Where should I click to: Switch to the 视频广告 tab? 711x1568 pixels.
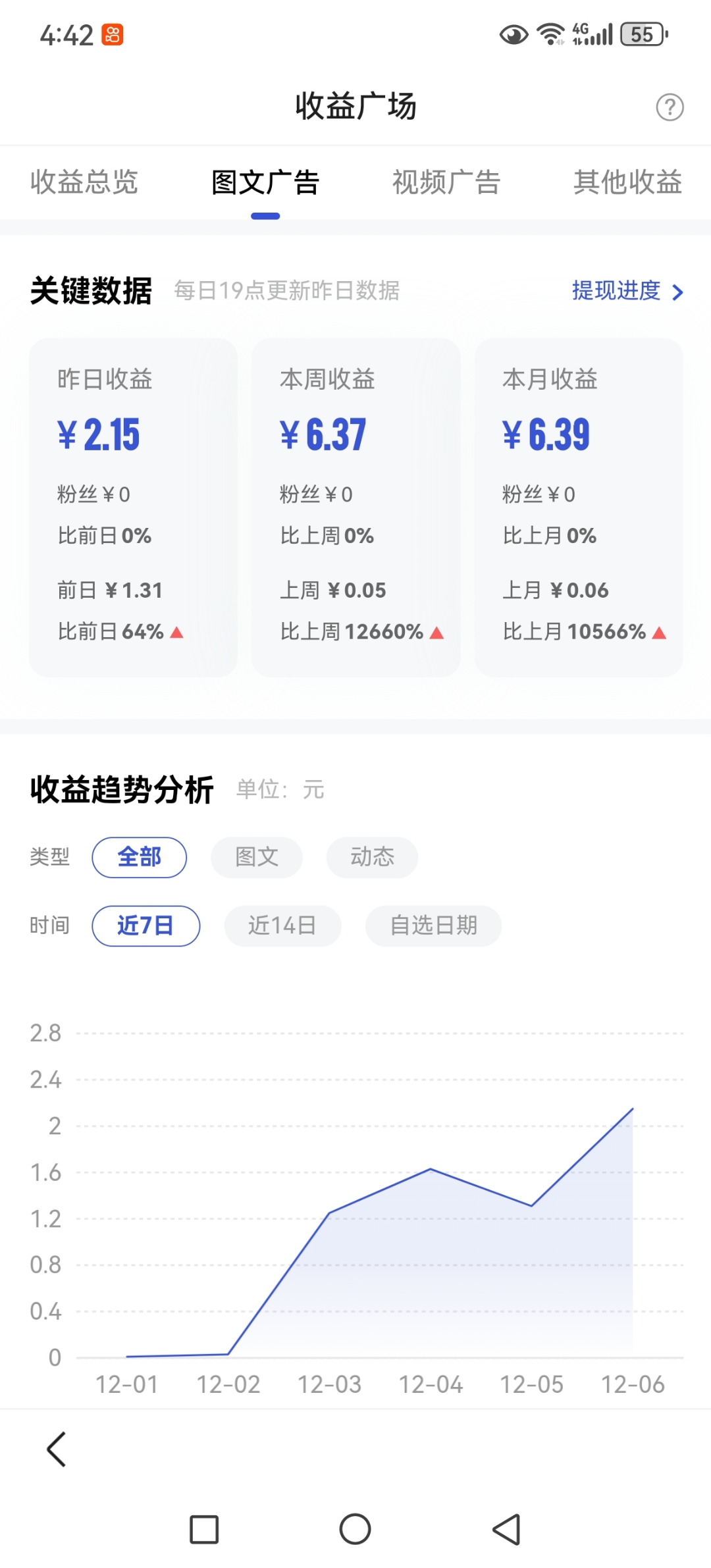coord(446,182)
